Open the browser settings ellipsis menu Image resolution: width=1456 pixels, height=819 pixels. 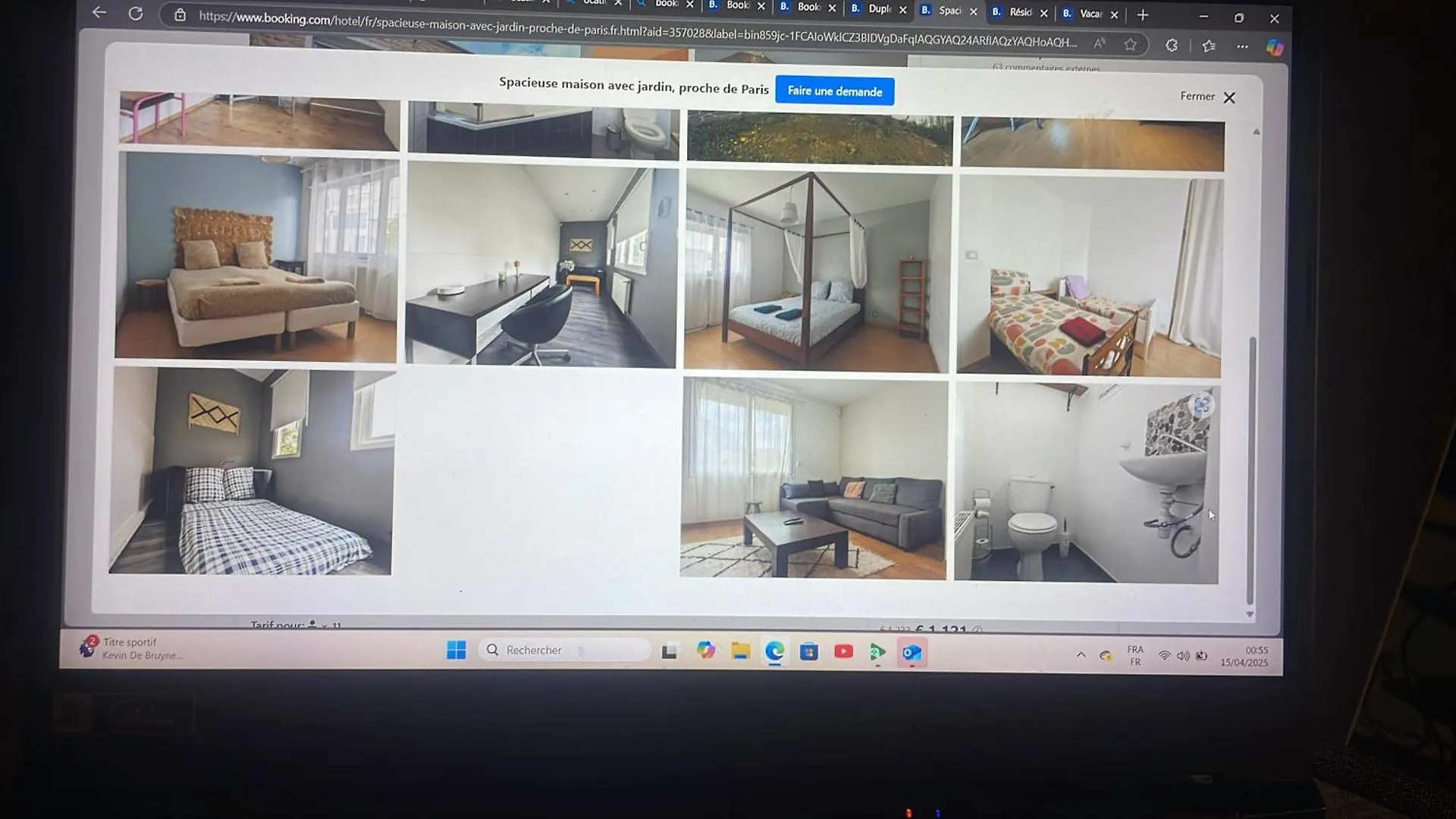(x=1242, y=46)
